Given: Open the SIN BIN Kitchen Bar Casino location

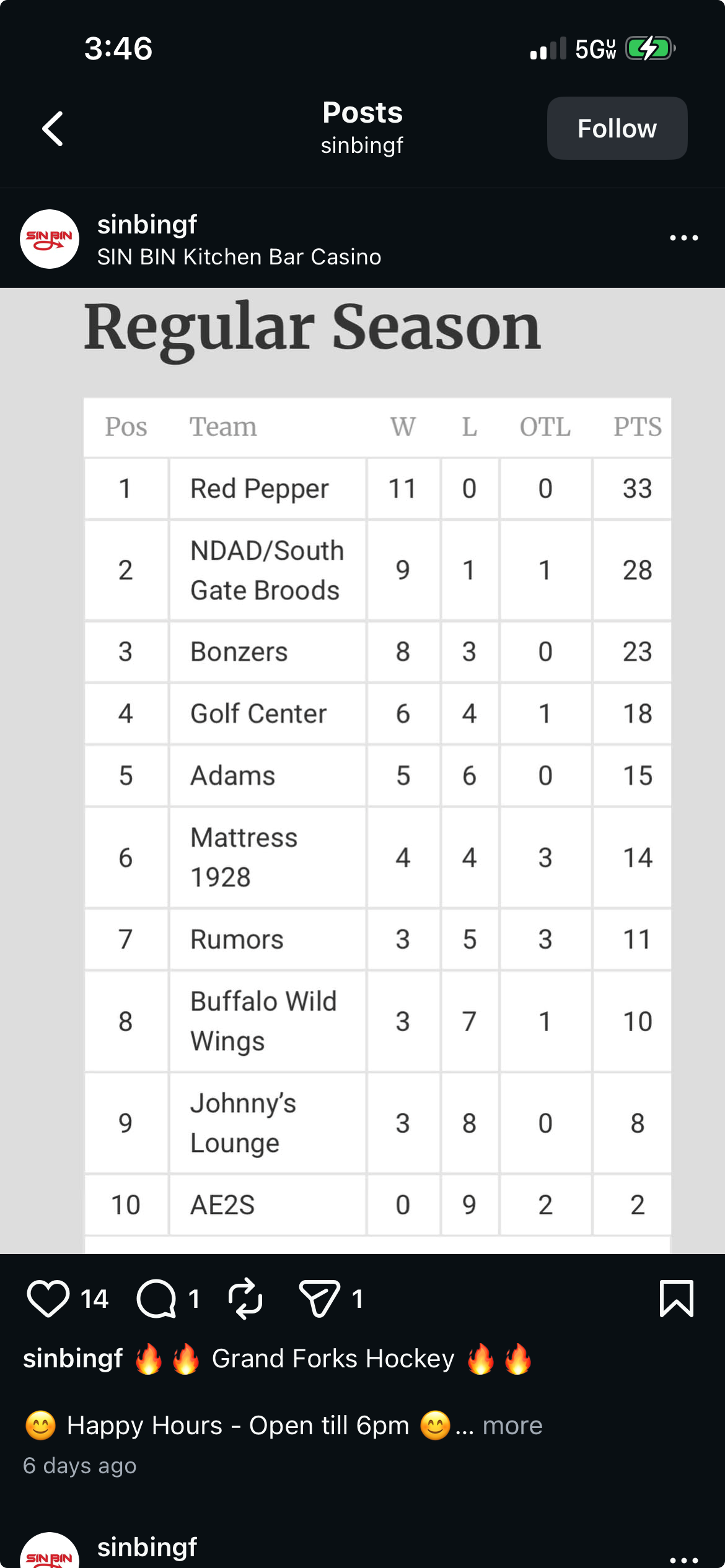Looking at the screenshot, I should point(239,257).
